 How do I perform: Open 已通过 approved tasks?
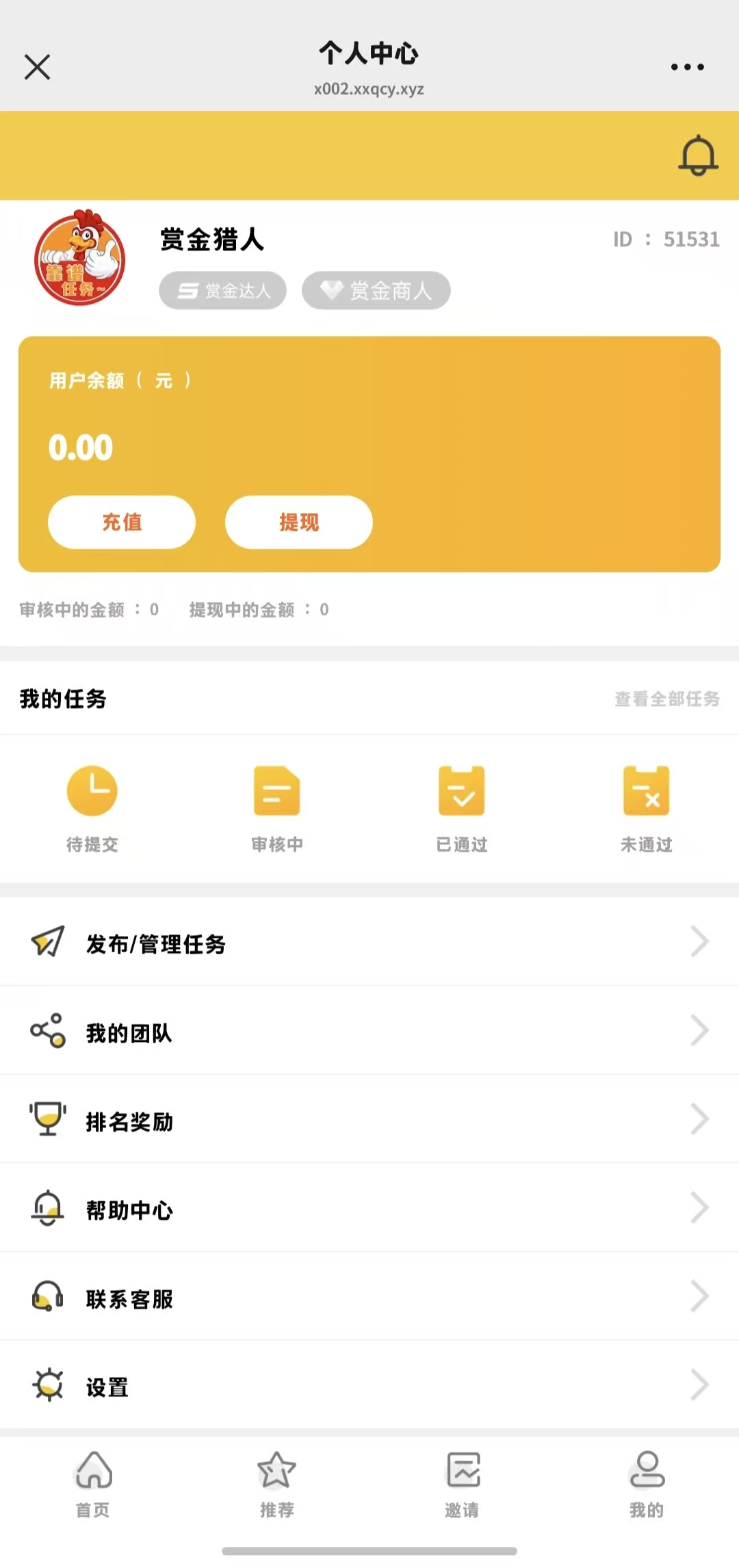(462, 808)
